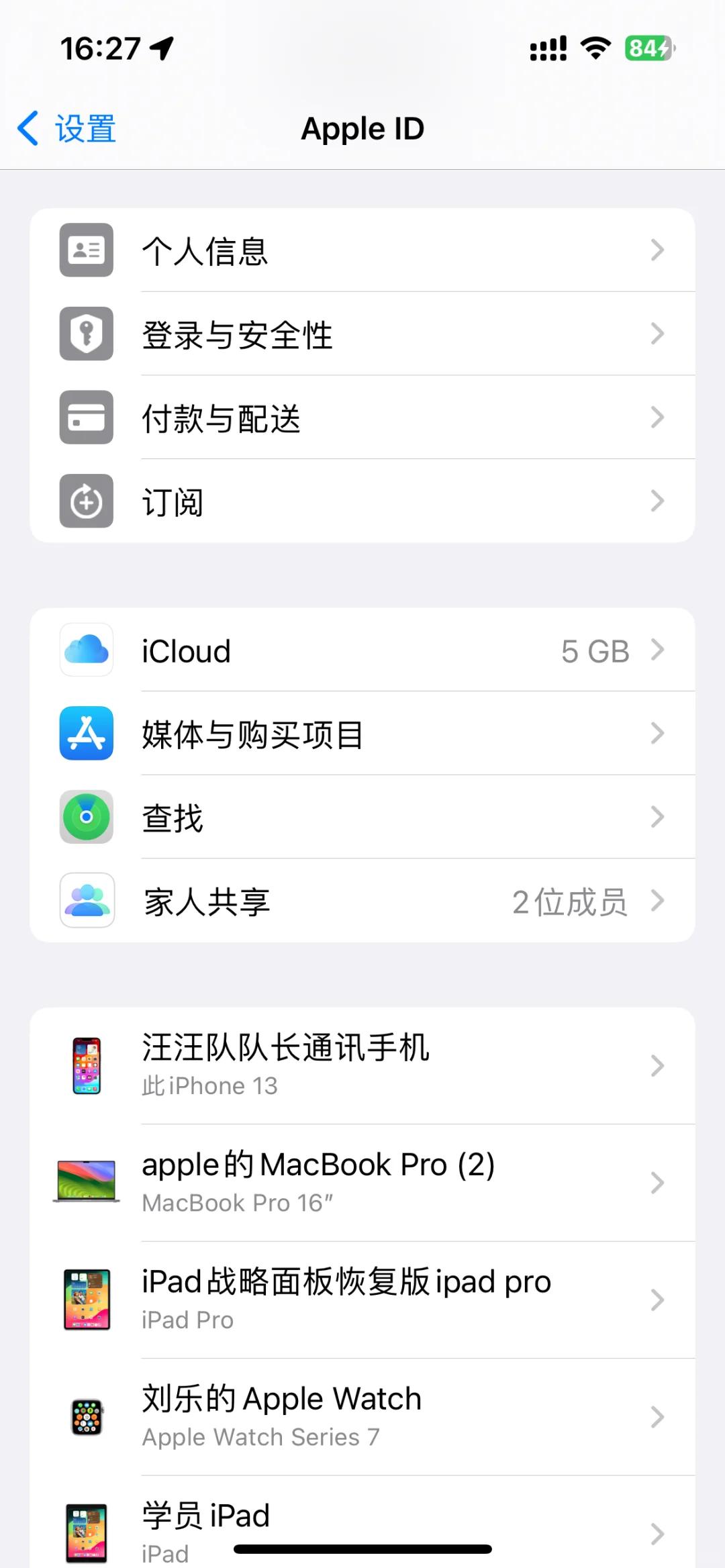
Task: Tap the Apple ID title in header
Action: [362, 128]
